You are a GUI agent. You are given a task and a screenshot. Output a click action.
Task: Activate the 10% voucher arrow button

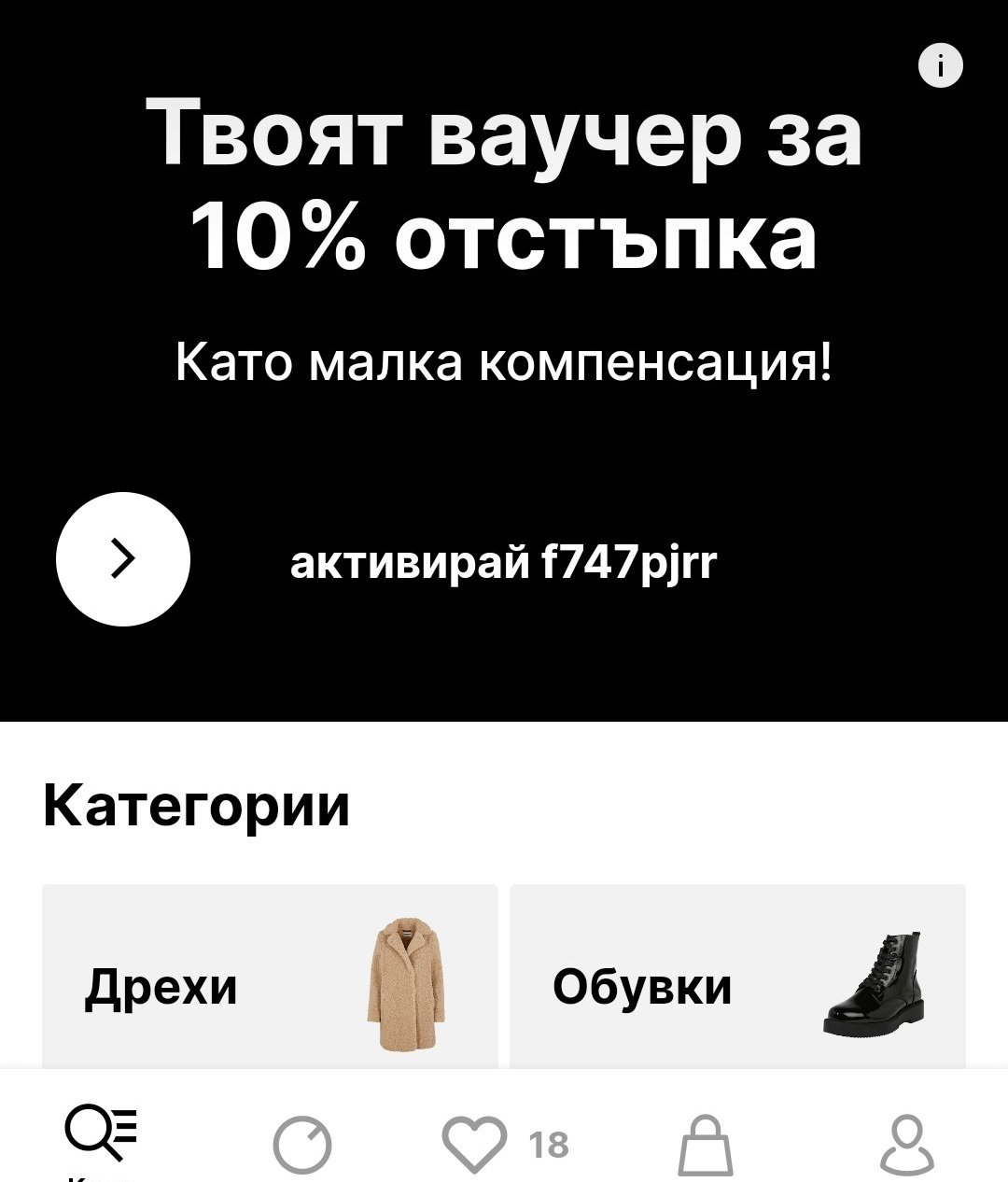123,559
